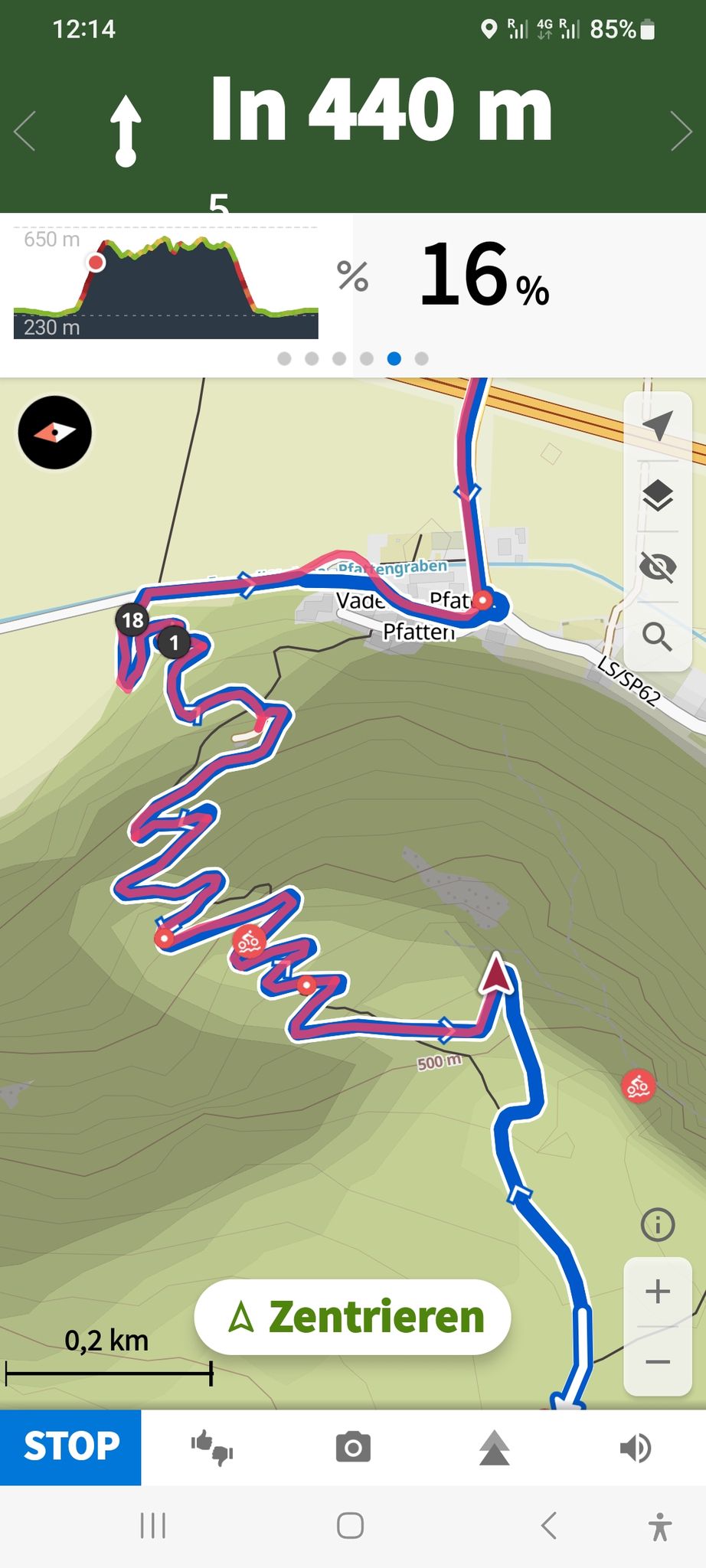Stop the navigation with the STOP button

[70, 1447]
